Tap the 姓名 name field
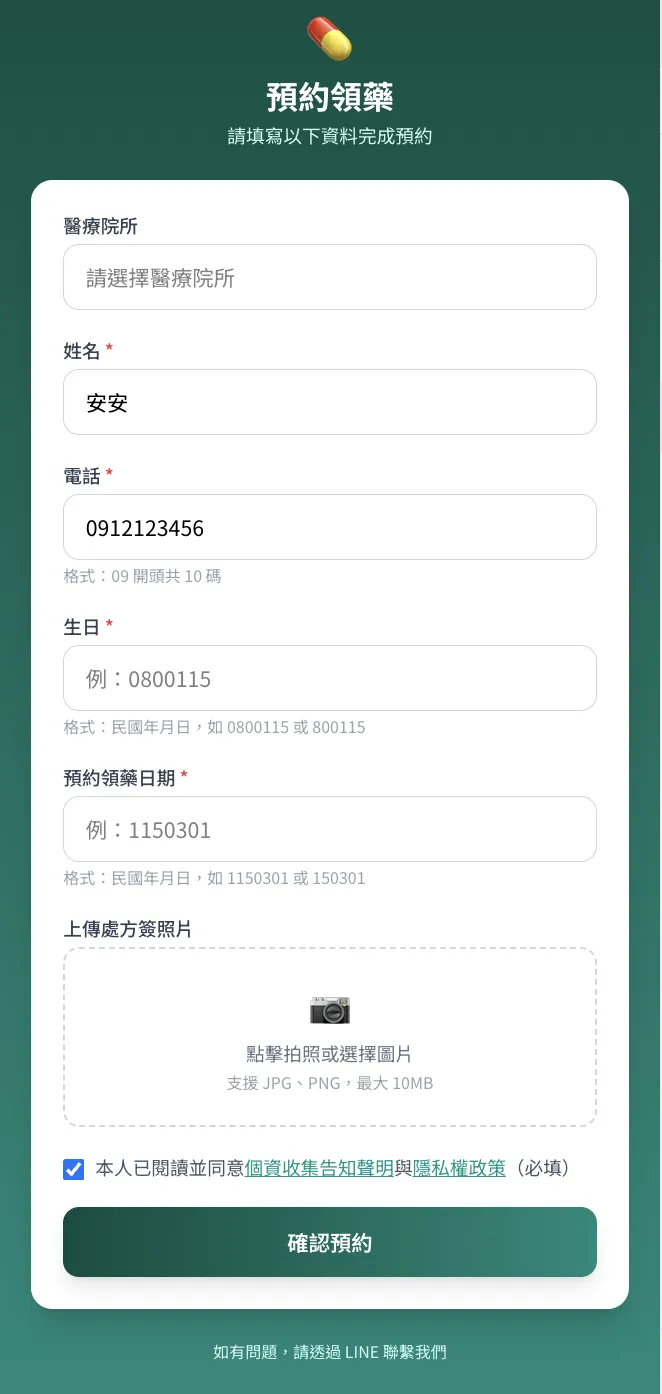 330,402
